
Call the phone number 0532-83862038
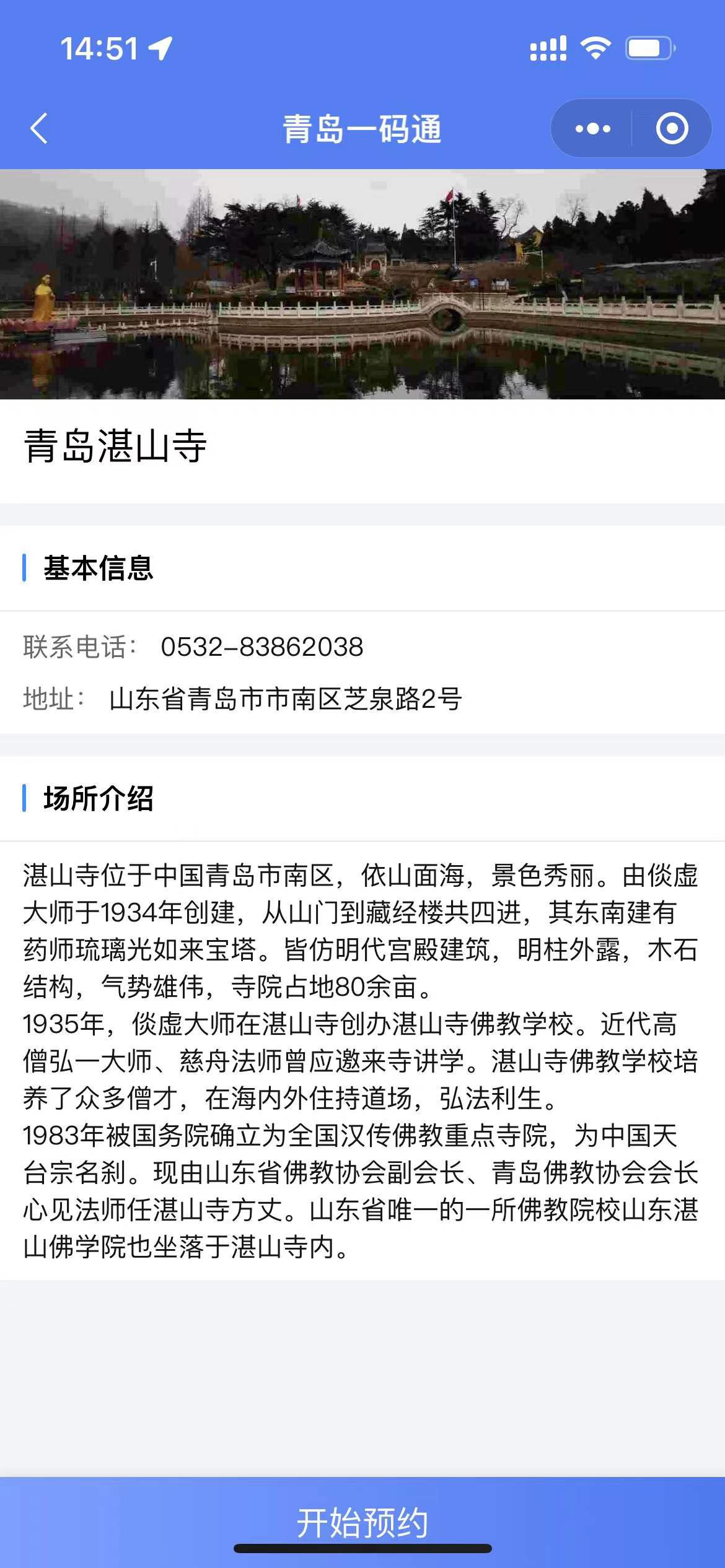pos(261,647)
